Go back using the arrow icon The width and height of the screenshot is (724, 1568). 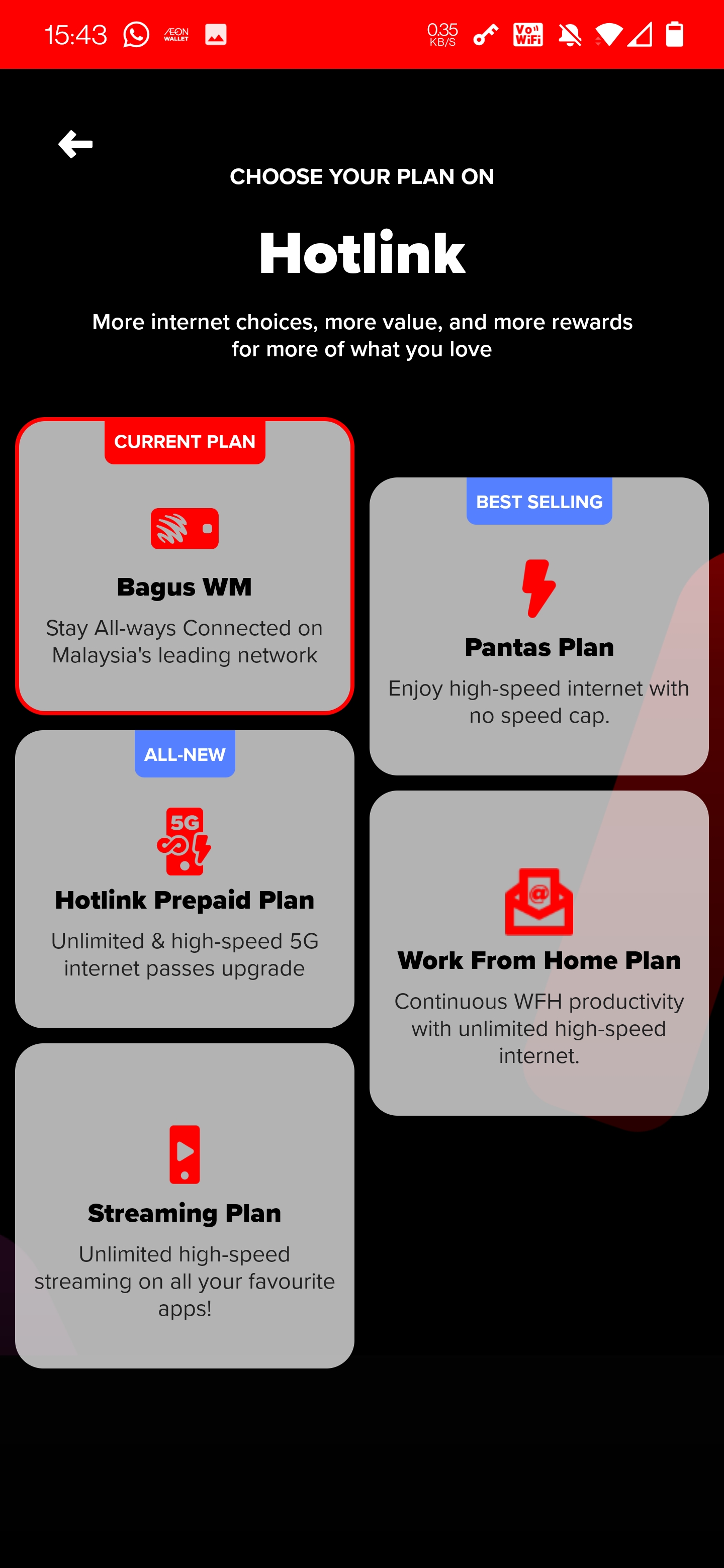[75, 144]
